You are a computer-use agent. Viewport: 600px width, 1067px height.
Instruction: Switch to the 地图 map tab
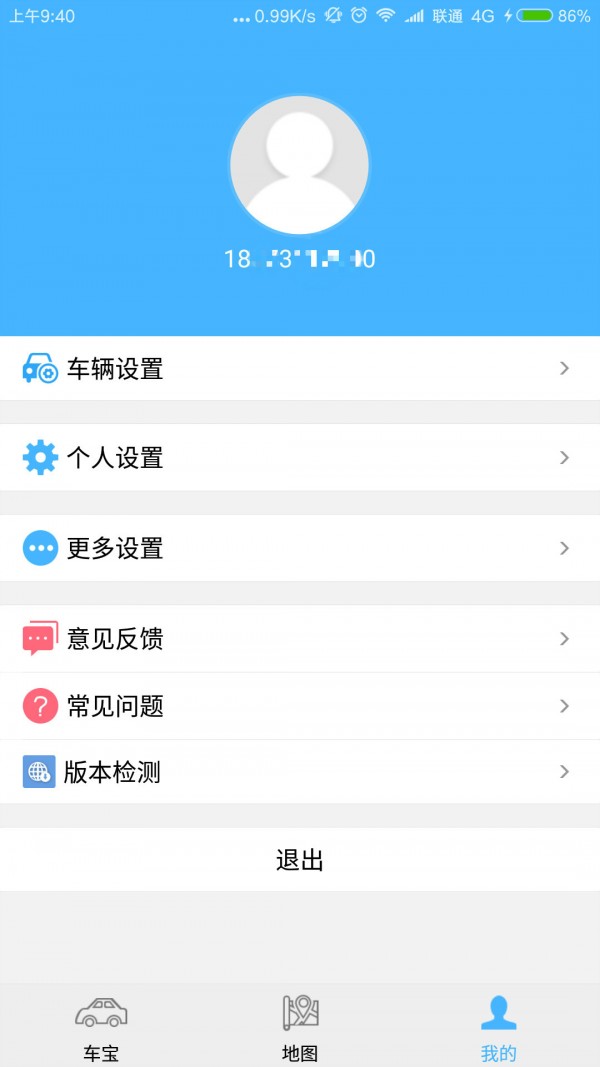click(x=300, y=1027)
